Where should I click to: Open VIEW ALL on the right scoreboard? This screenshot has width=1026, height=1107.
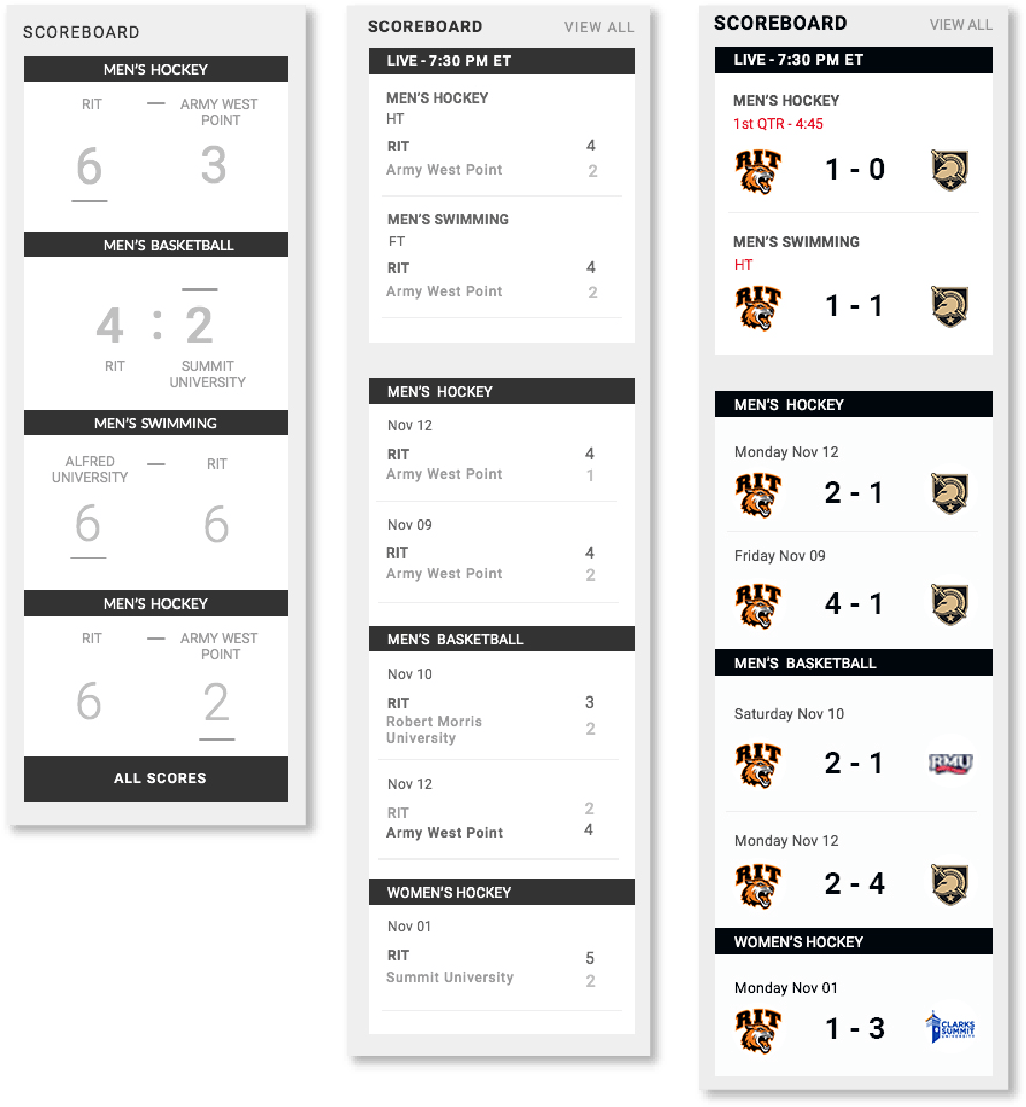(x=961, y=24)
